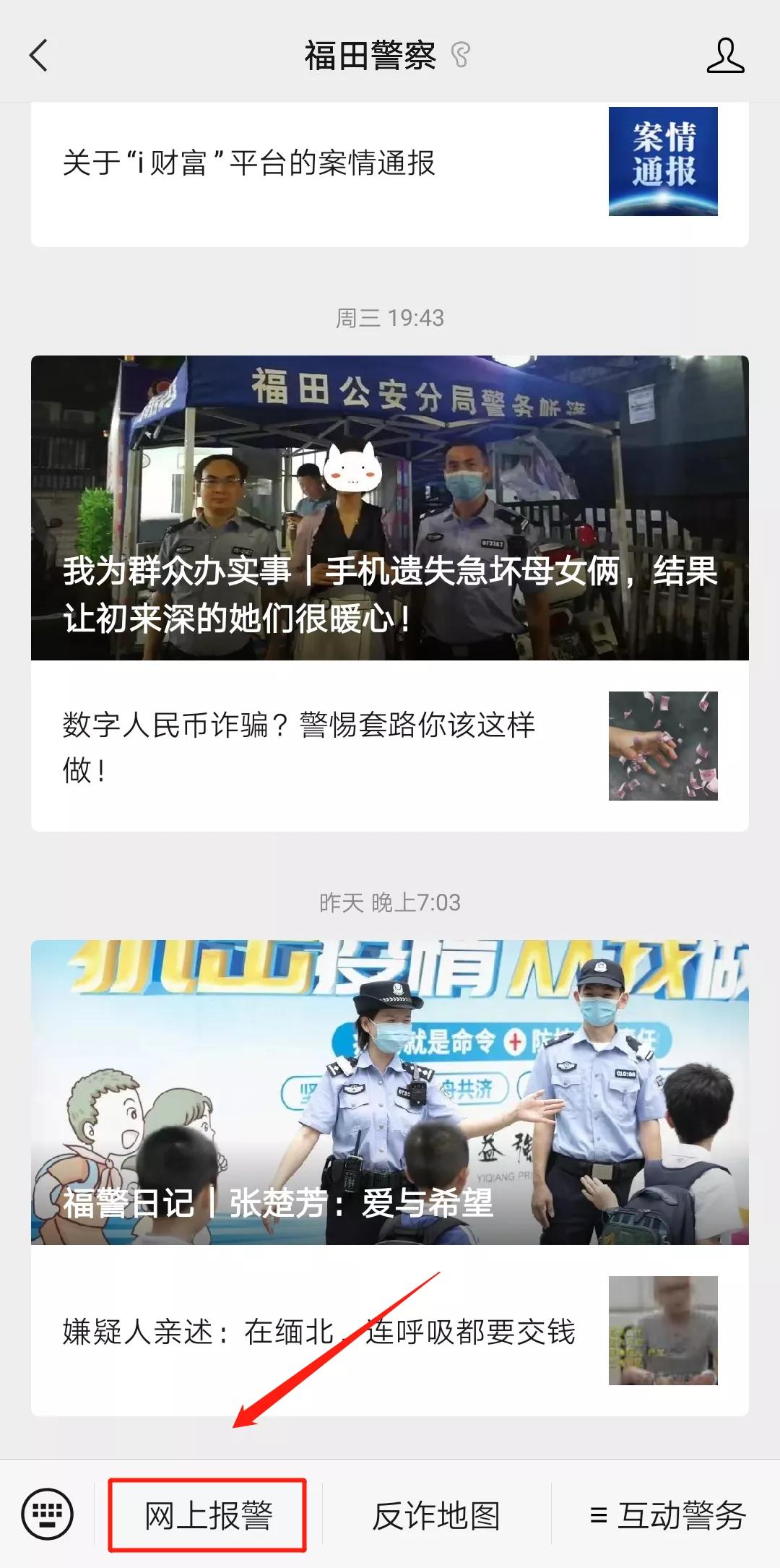Tap the flying banknotes thumbnail image

(x=665, y=744)
